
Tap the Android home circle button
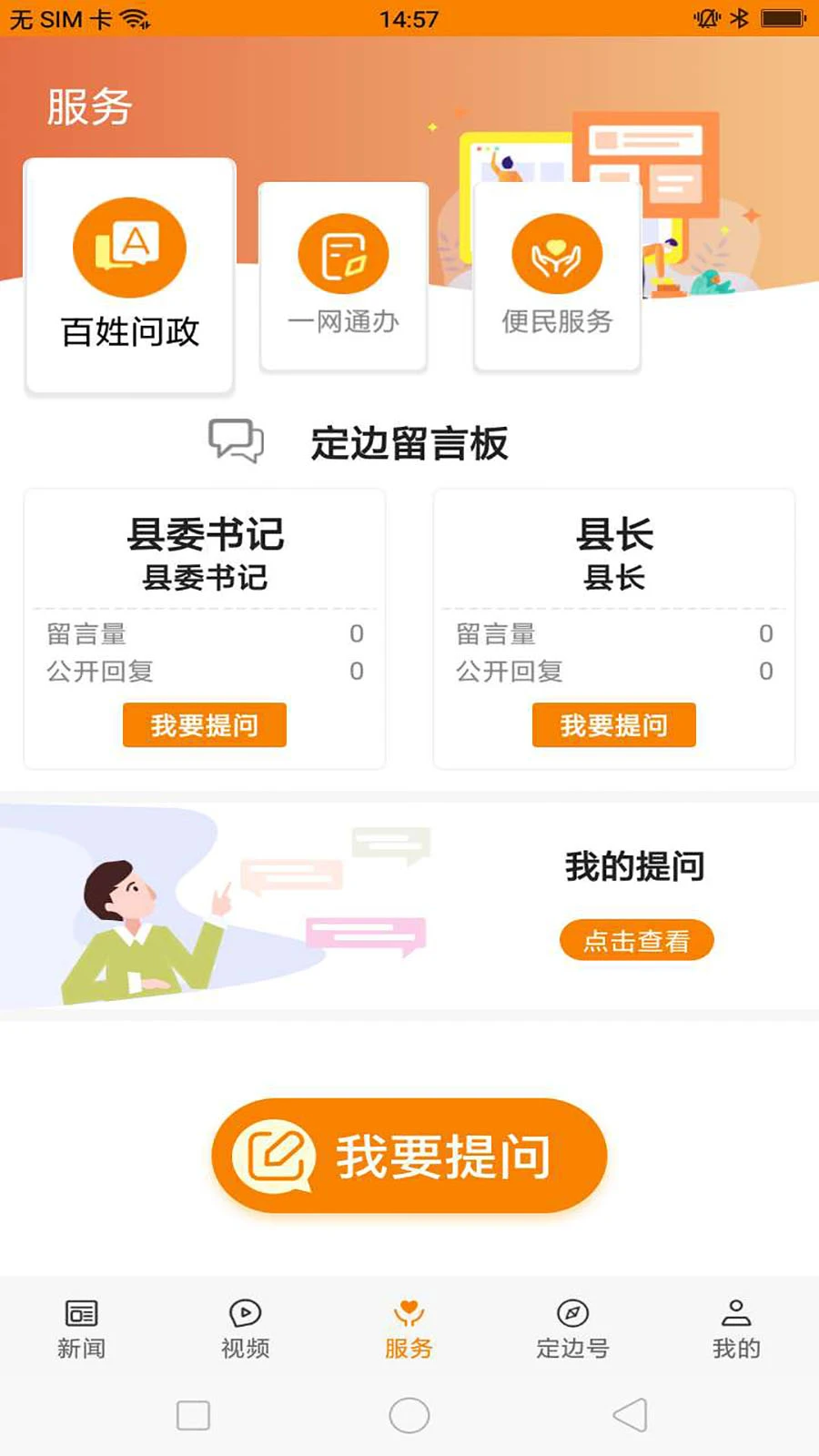coord(409,1414)
